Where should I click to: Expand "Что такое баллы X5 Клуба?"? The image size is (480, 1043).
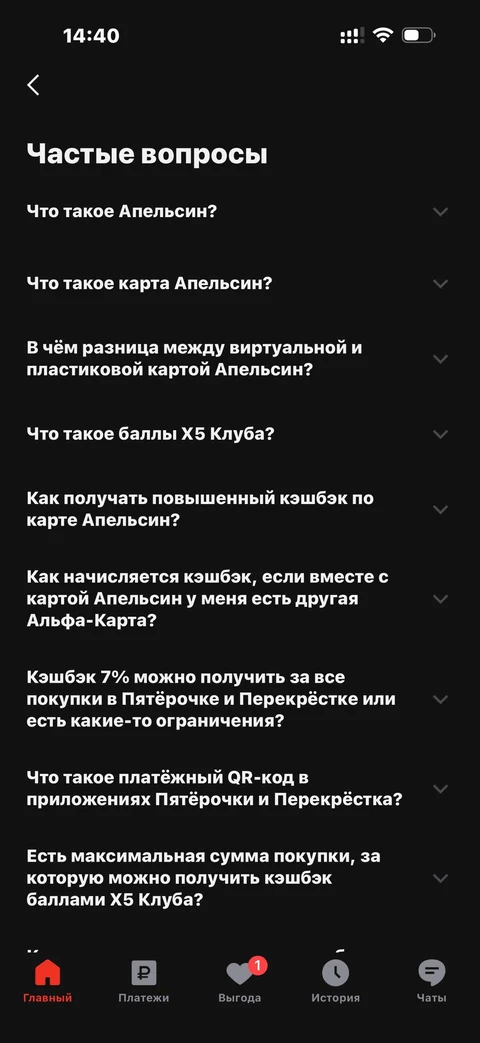click(238, 434)
